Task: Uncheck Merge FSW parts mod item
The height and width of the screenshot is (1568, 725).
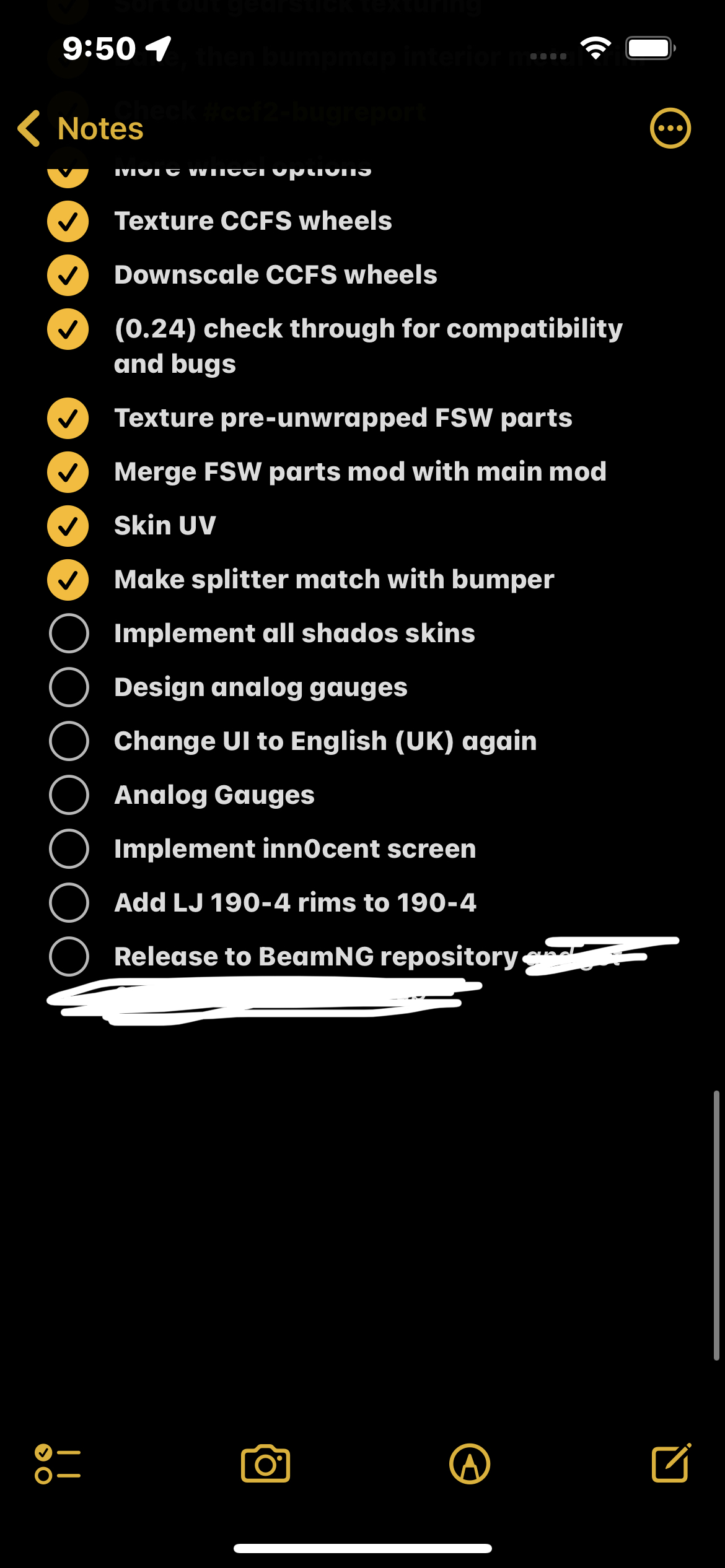Action: pyautogui.click(x=68, y=473)
